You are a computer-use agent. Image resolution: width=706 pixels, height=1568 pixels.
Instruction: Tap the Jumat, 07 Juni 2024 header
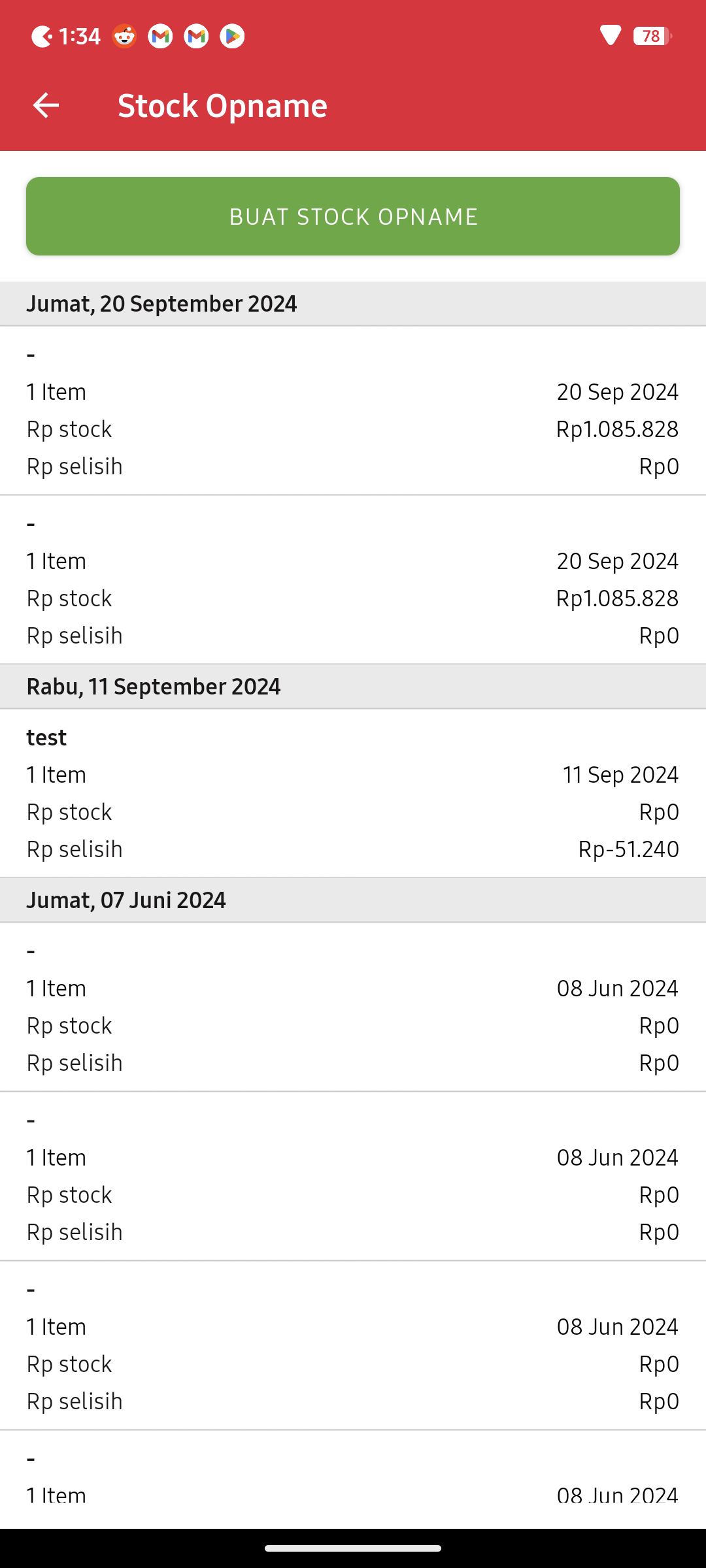(x=126, y=900)
